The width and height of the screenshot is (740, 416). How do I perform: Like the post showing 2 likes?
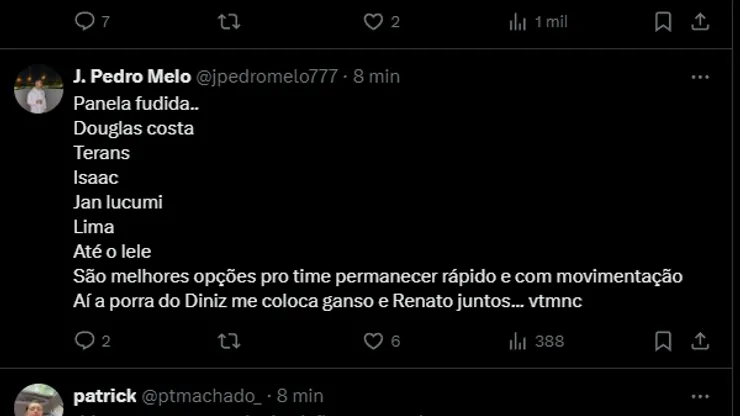[374, 21]
